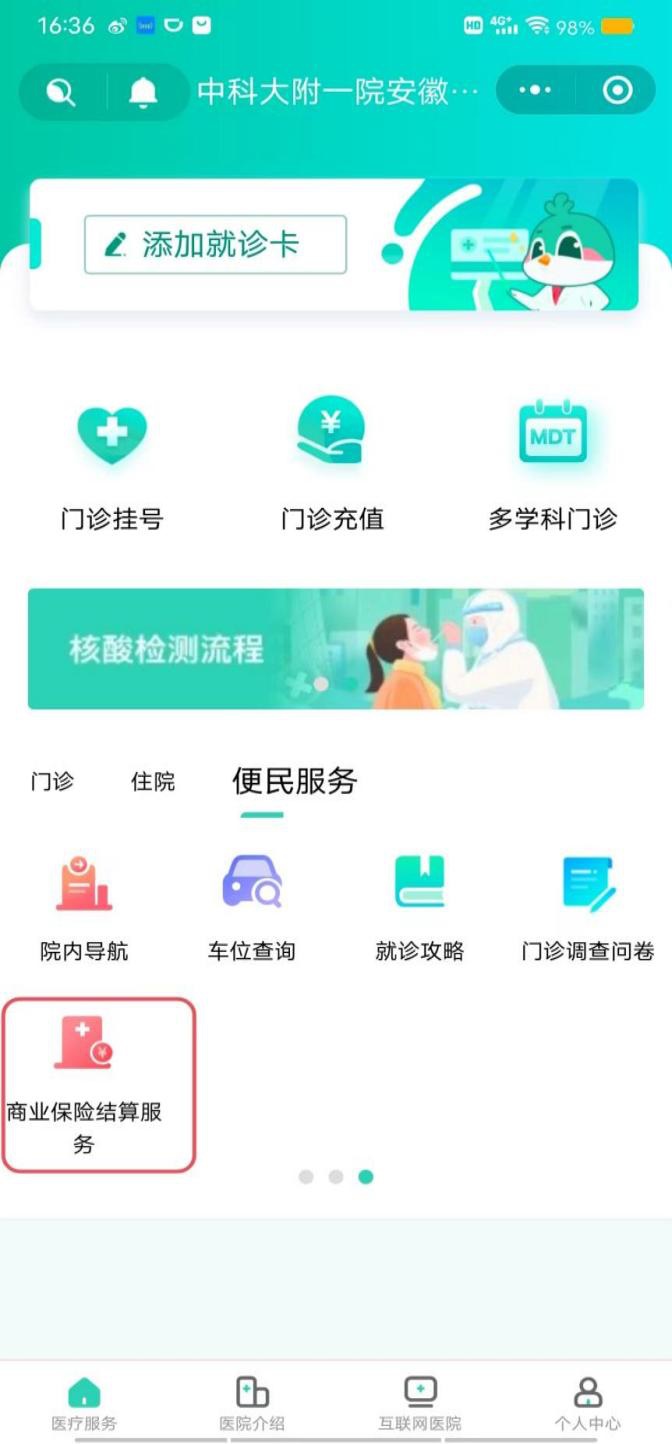Switch to the 住院 tab
The image size is (672, 1444).
tap(153, 781)
